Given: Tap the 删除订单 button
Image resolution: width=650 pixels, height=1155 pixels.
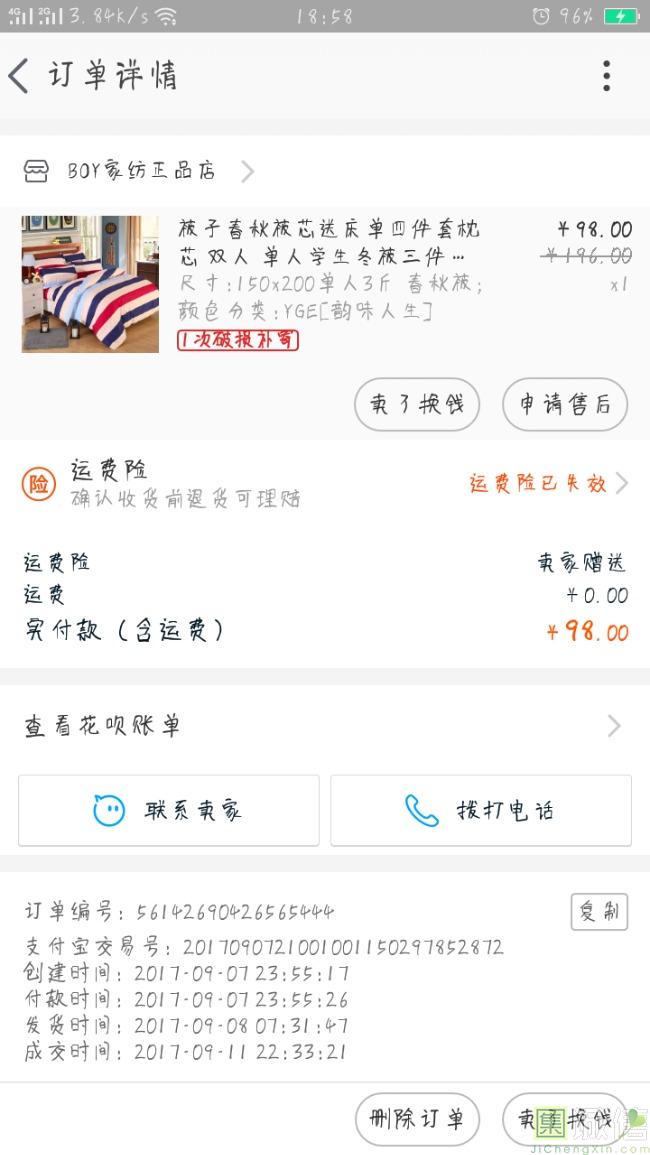Looking at the screenshot, I should coord(417,1119).
